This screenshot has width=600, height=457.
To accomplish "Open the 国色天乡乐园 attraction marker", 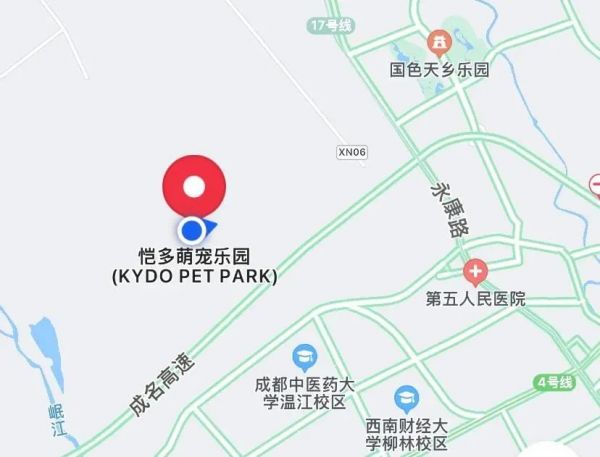I will tap(437, 43).
